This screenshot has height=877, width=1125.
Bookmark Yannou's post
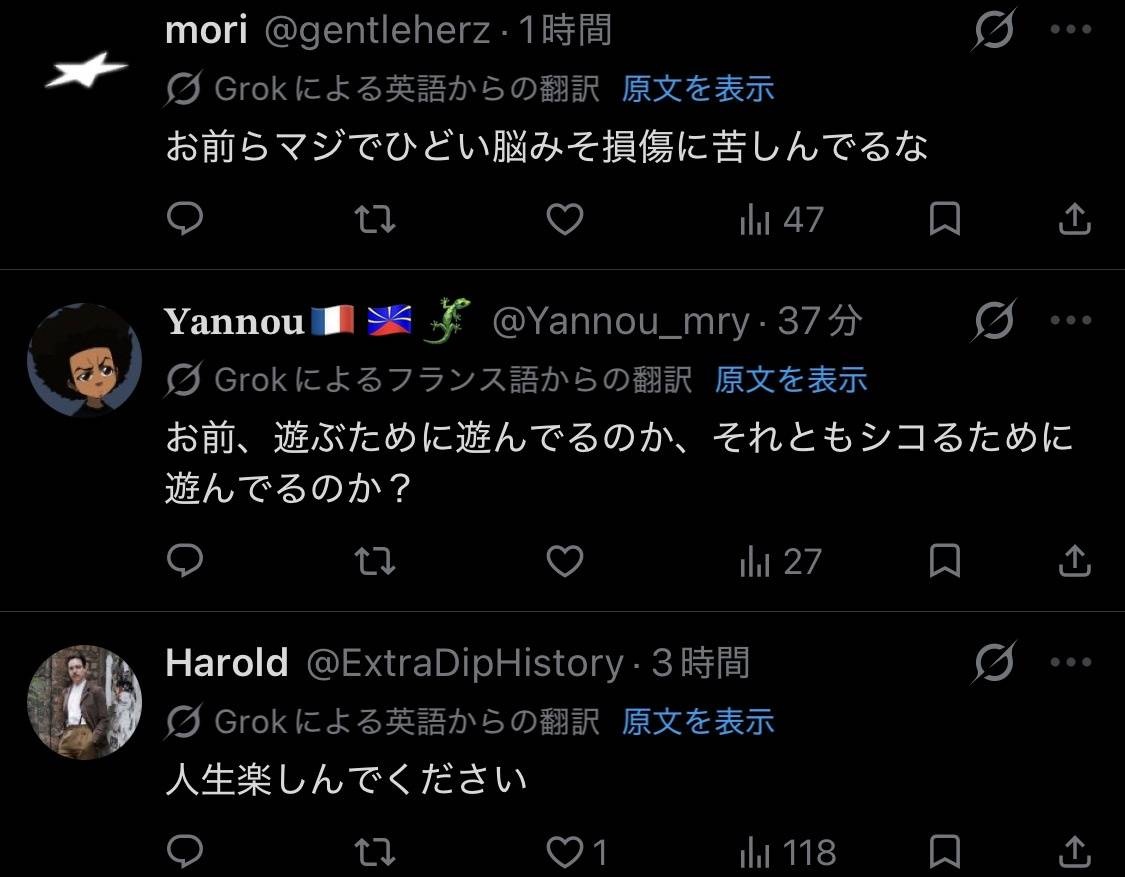click(944, 561)
